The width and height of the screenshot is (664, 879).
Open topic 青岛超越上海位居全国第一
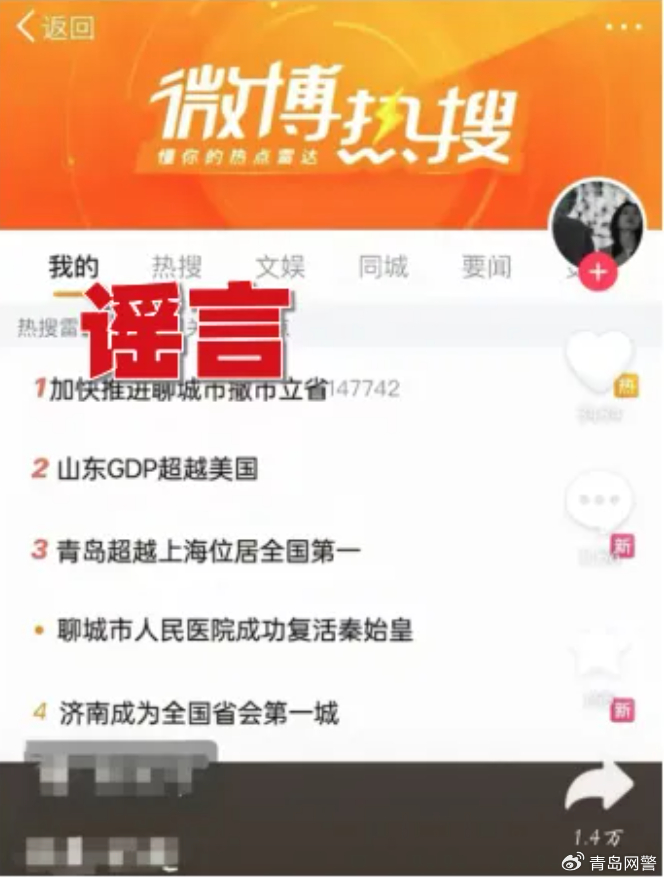pos(209,550)
